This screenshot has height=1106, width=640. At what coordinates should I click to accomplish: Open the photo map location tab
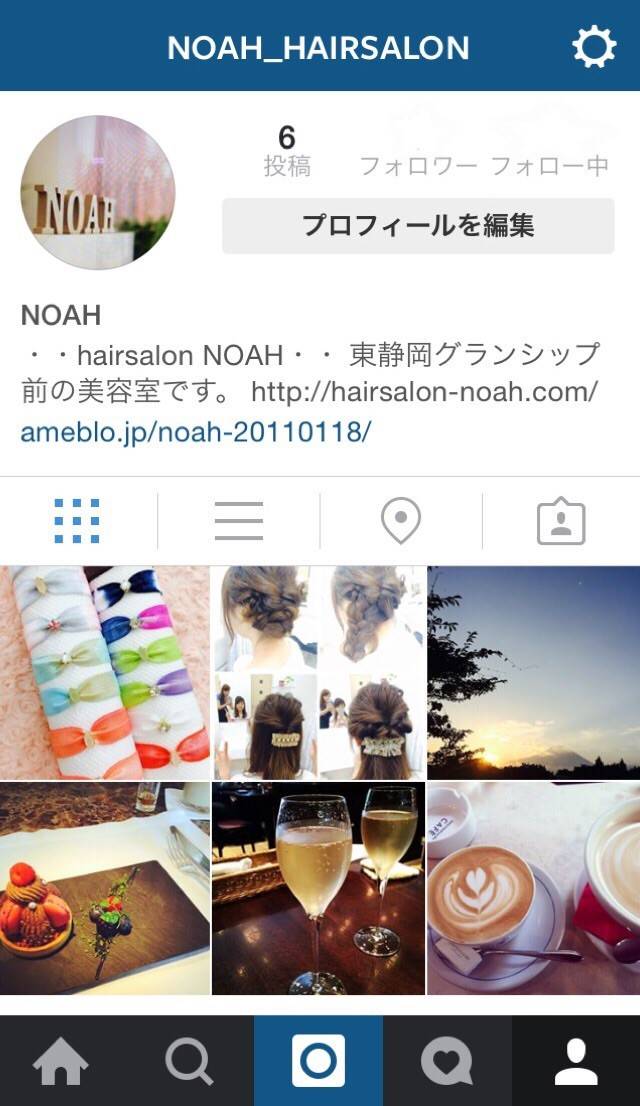pyautogui.click(x=400, y=521)
